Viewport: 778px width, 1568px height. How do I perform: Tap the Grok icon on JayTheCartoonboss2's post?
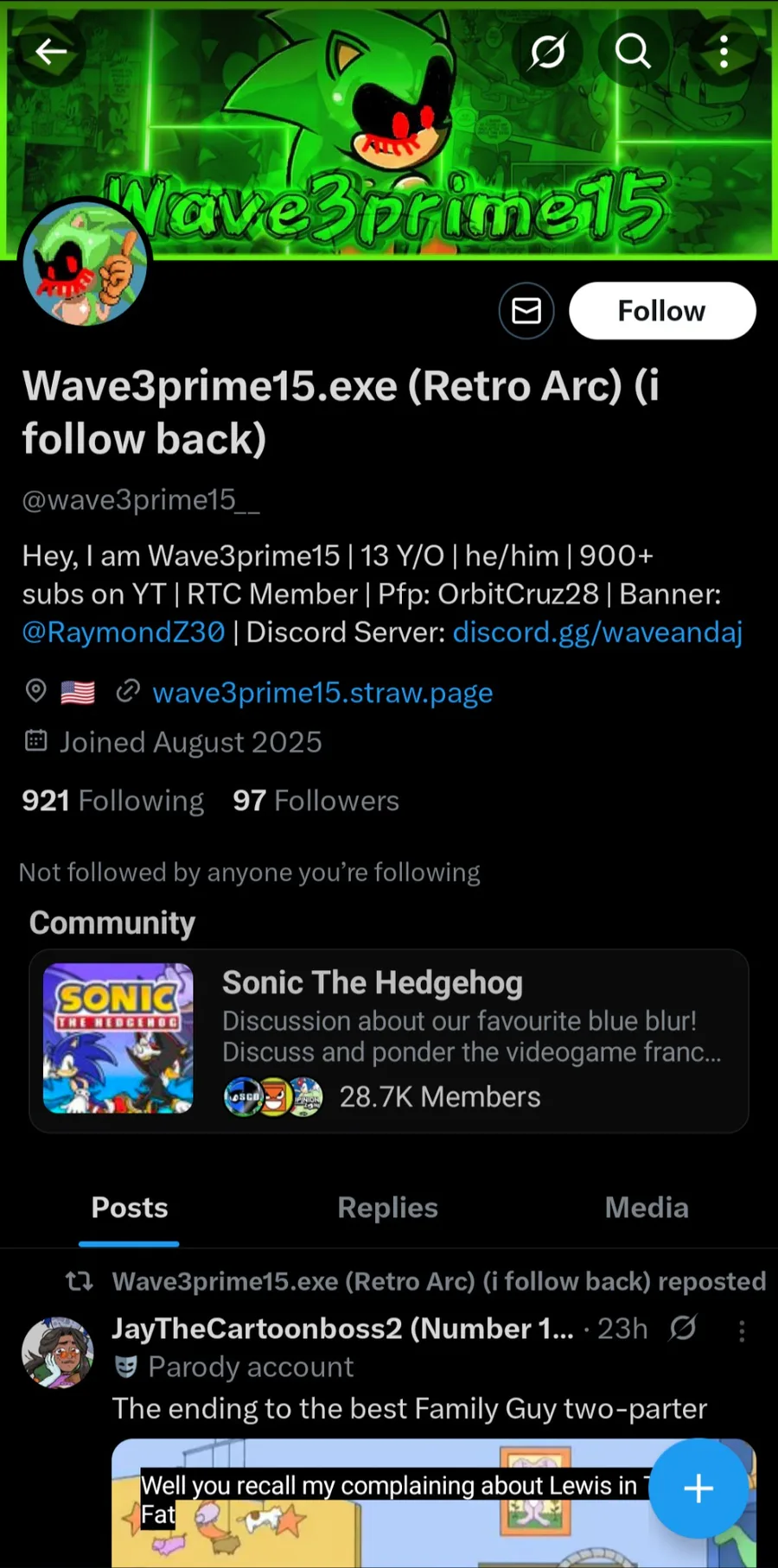pyautogui.click(x=683, y=1328)
